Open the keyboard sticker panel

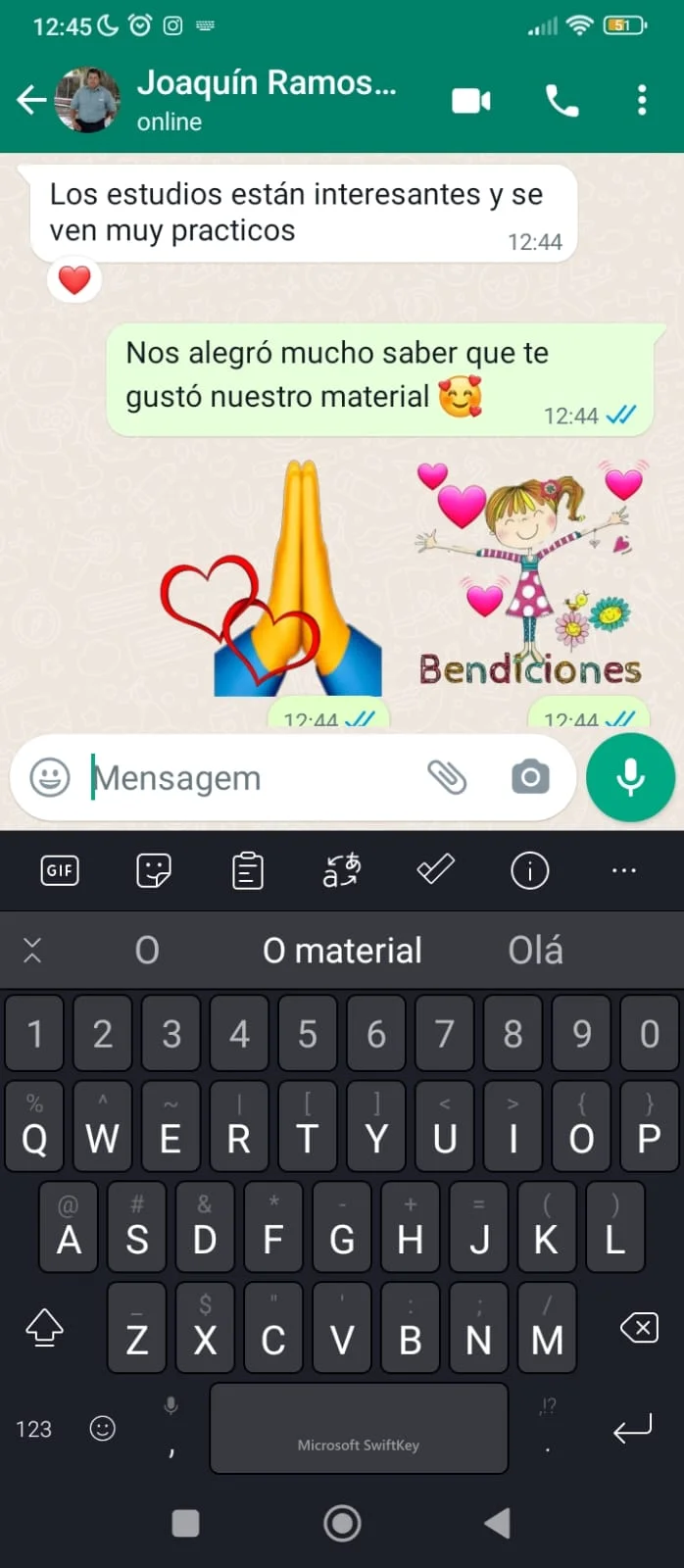pyautogui.click(x=154, y=870)
